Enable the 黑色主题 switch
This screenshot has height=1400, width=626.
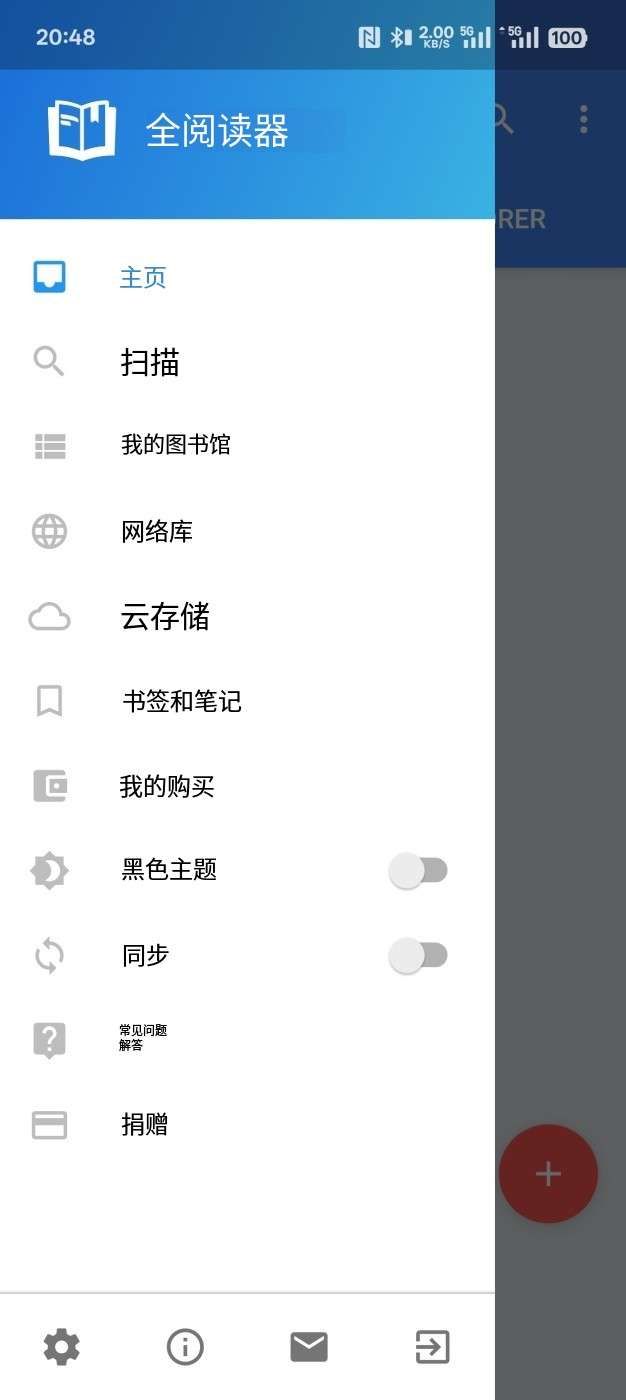click(x=418, y=871)
